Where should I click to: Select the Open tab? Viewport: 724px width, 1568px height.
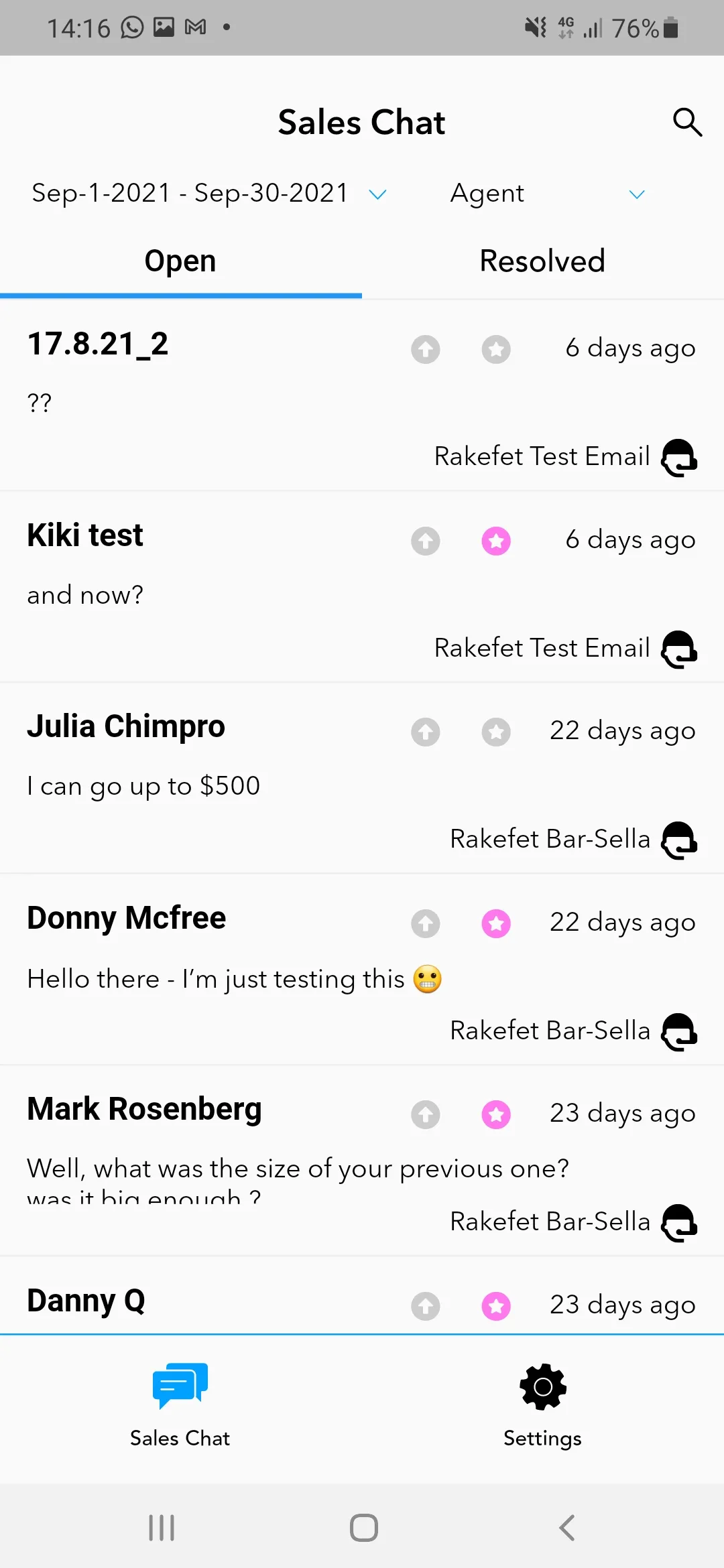pyautogui.click(x=180, y=261)
